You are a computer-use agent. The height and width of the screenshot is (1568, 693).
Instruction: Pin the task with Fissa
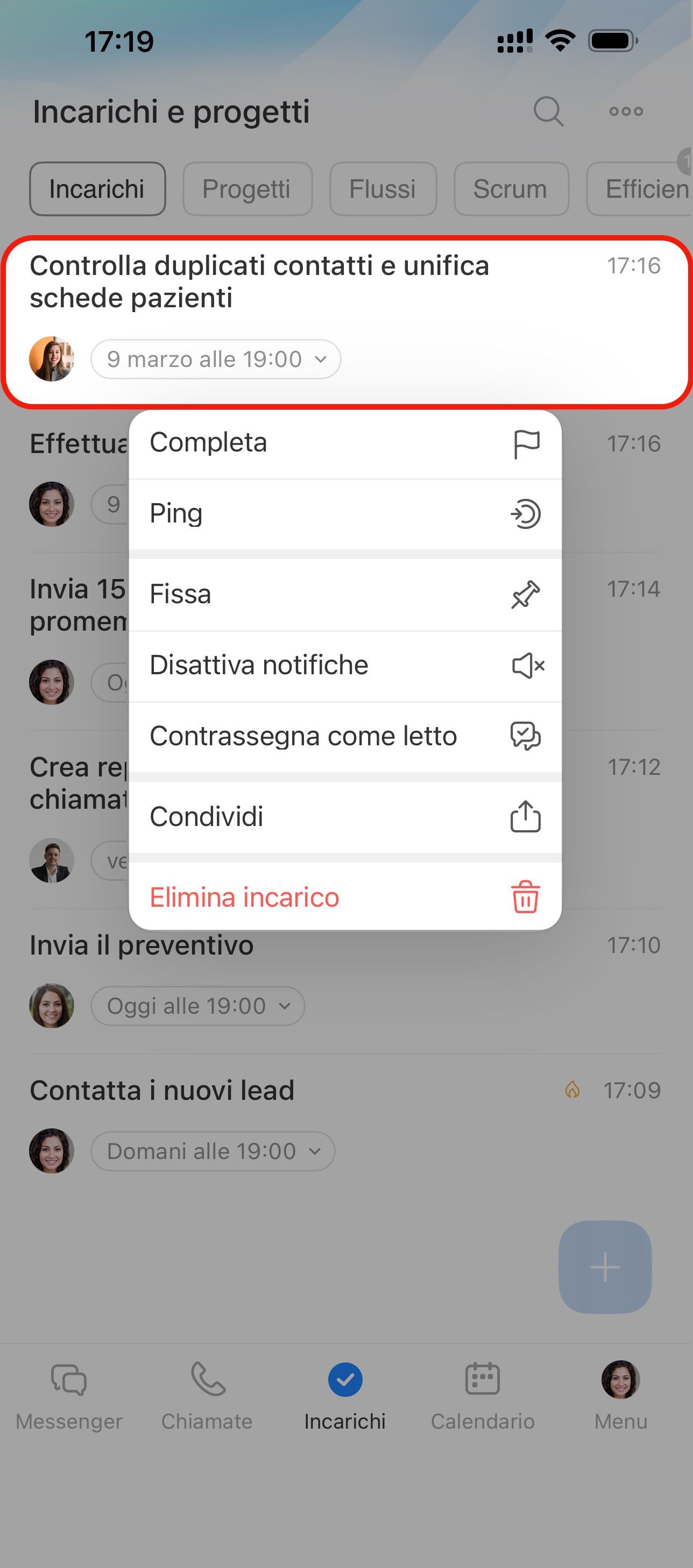pos(344,594)
